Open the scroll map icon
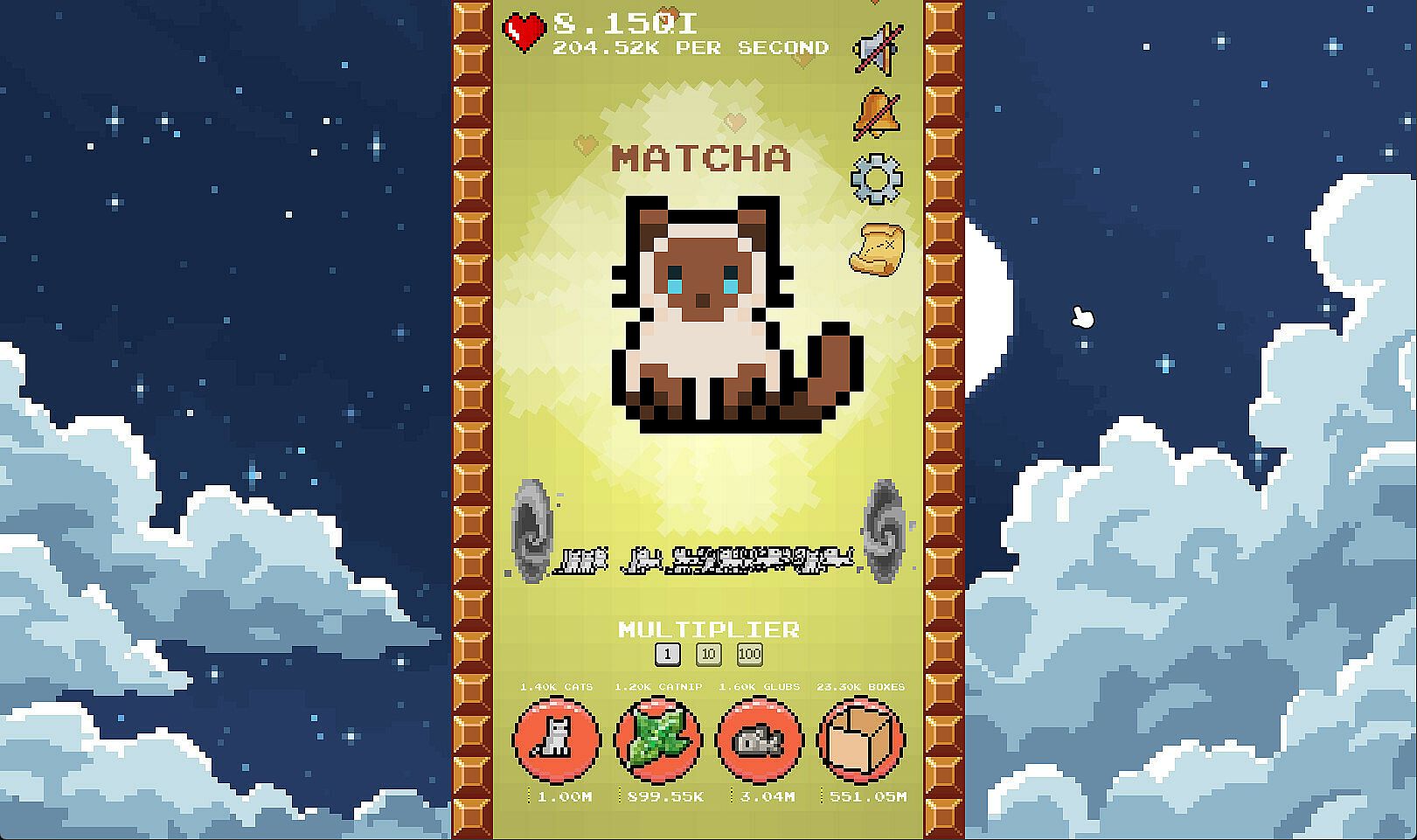The height and width of the screenshot is (840, 1417). pyautogui.click(x=876, y=249)
